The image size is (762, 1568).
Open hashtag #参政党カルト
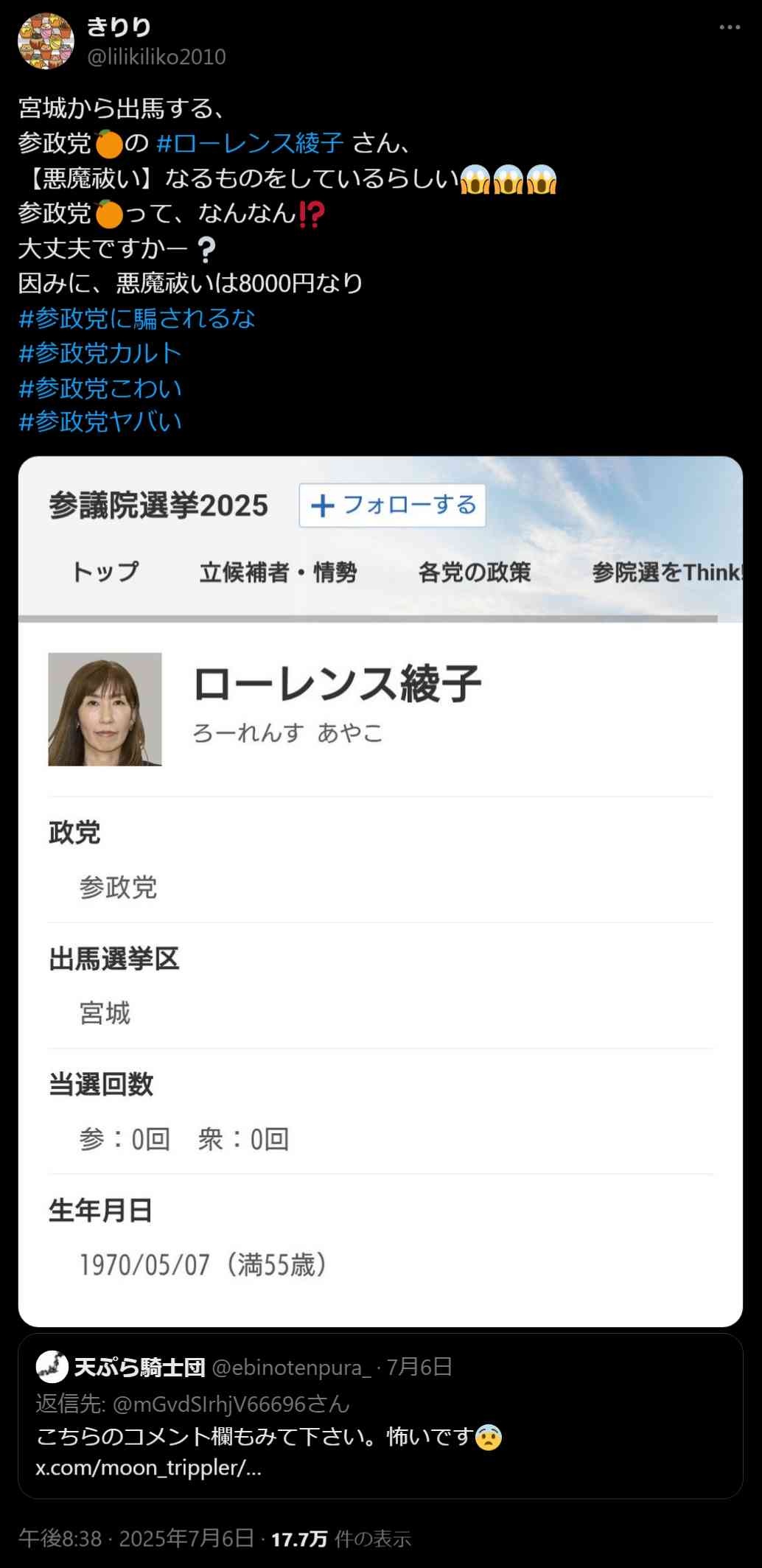coord(100,353)
